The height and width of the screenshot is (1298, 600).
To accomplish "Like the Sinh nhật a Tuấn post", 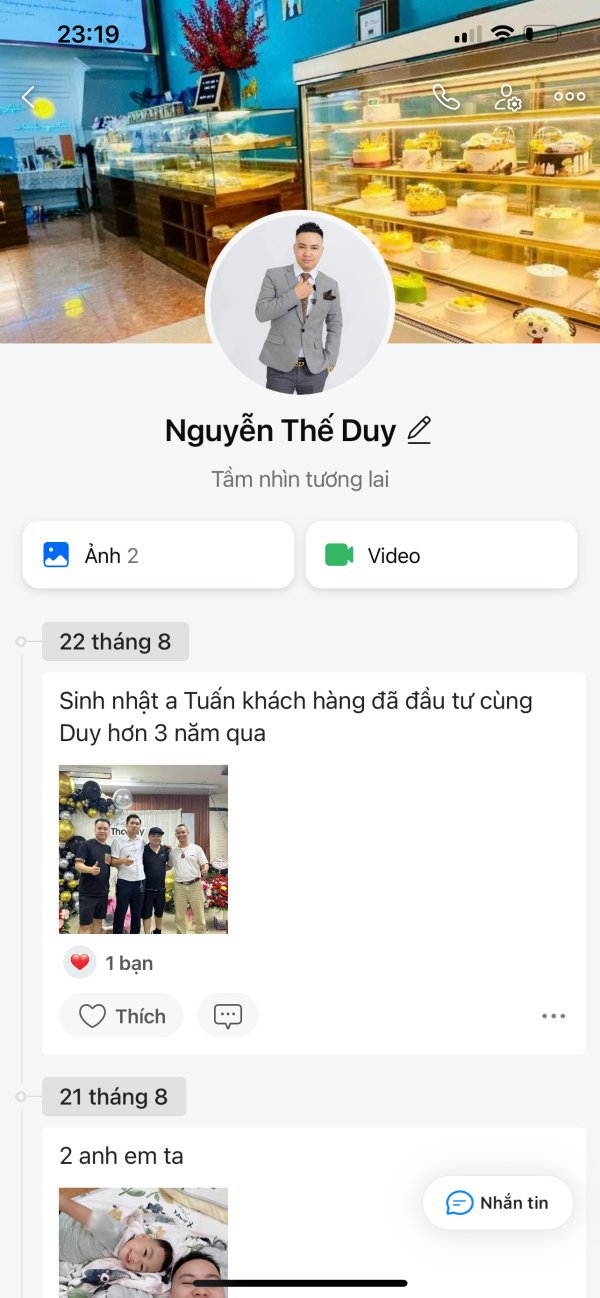I will pyautogui.click(x=121, y=1016).
